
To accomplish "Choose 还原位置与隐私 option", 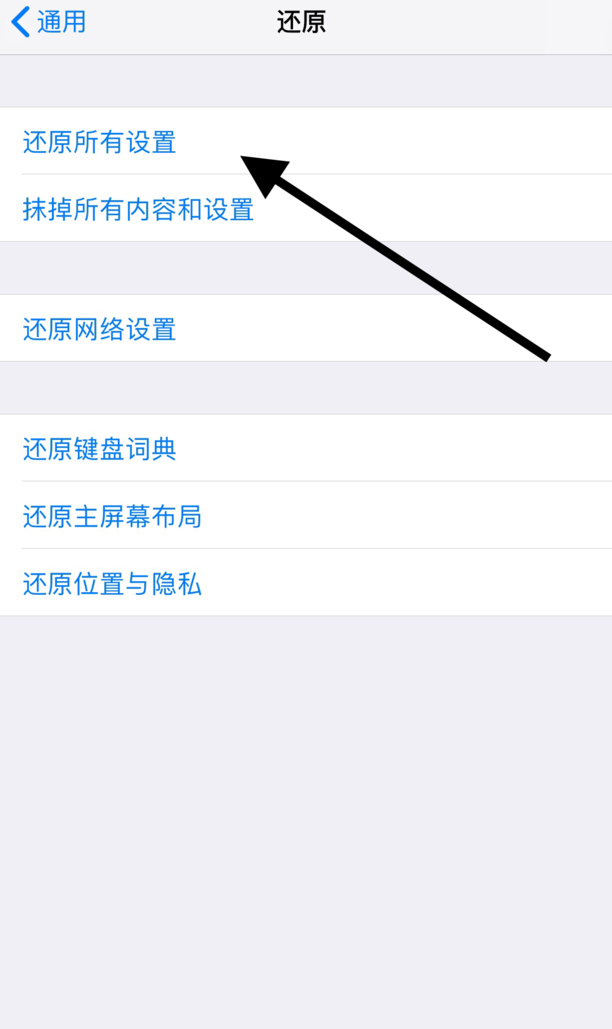I will click(x=112, y=583).
